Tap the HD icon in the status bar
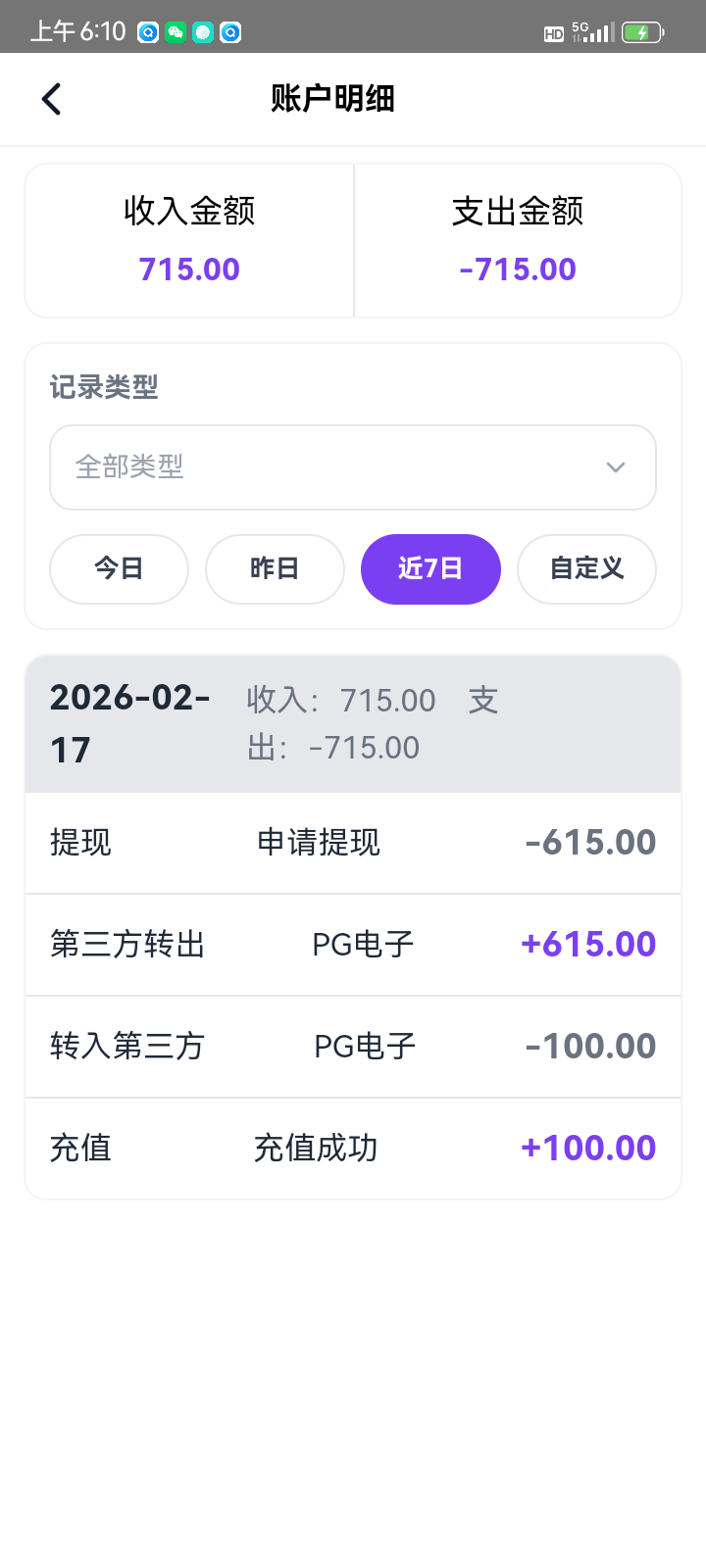This screenshot has width=706, height=1568. (x=554, y=30)
